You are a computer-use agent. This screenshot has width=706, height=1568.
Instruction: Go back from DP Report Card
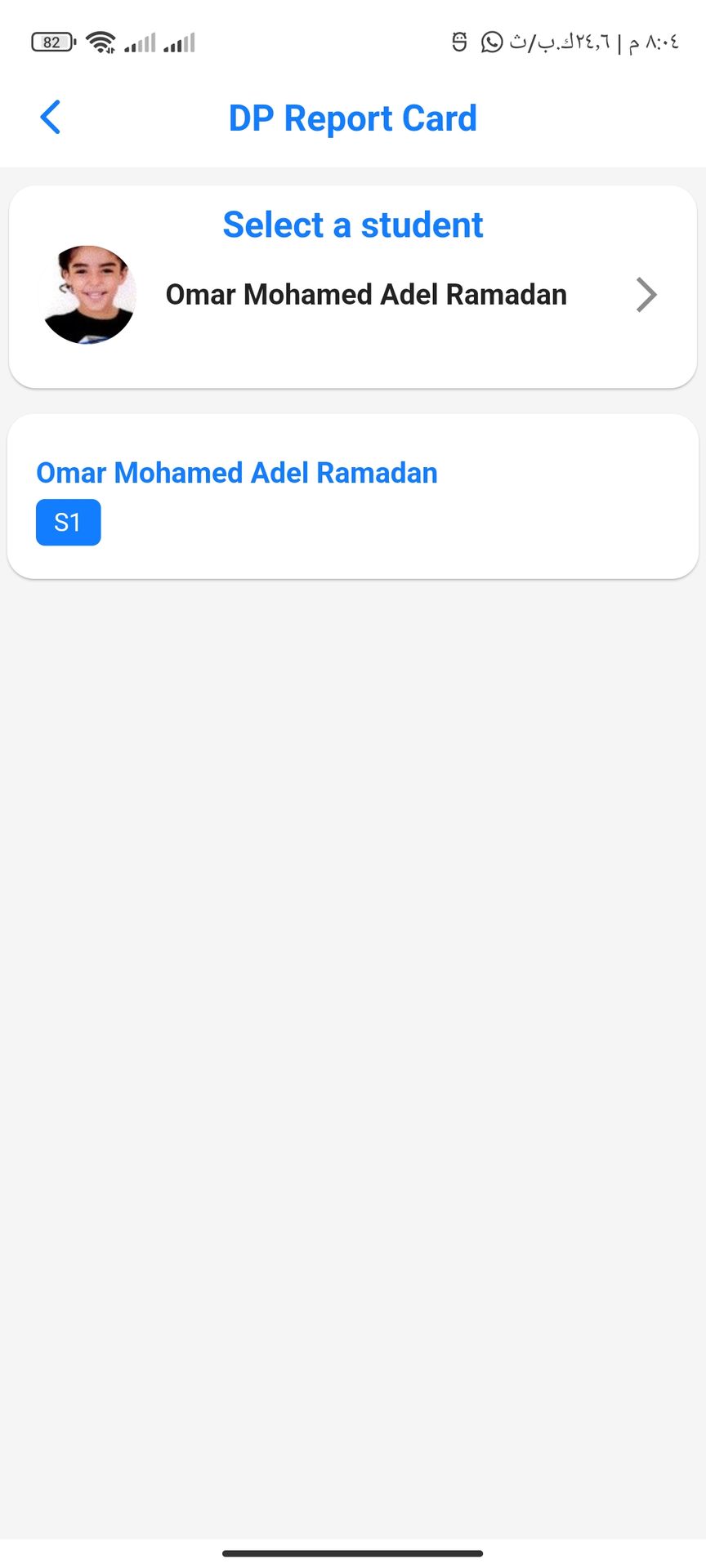coord(51,118)
